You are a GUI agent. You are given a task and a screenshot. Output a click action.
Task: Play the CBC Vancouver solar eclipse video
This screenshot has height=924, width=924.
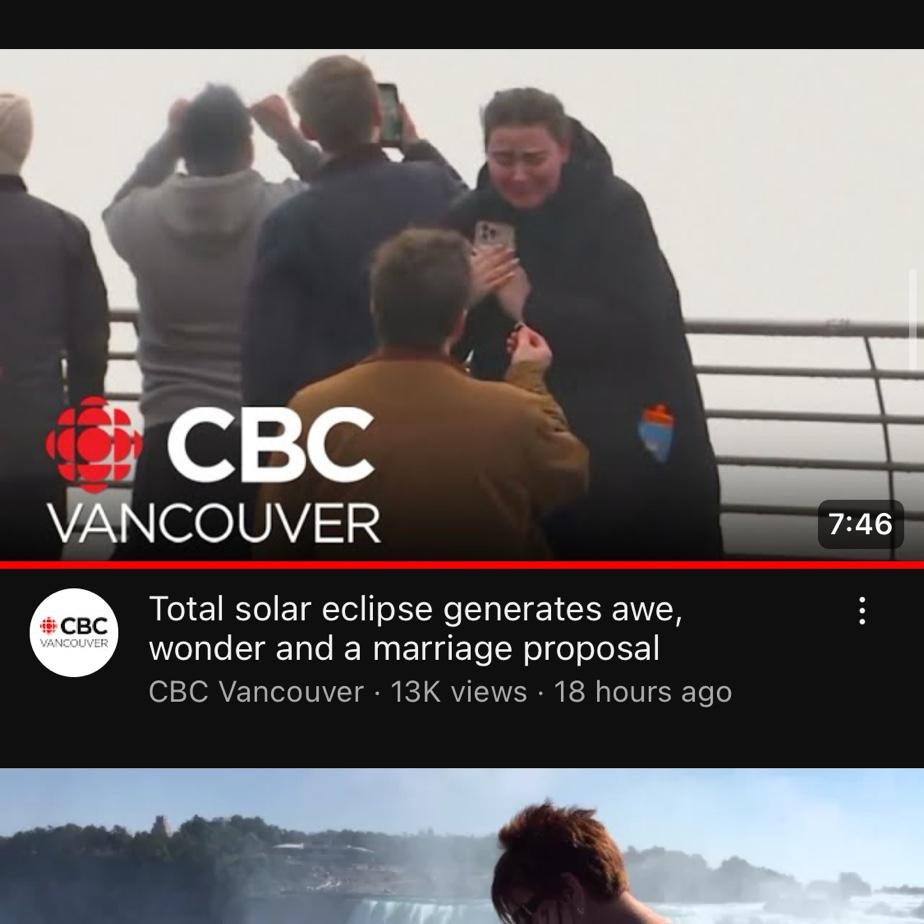[462, 305]
